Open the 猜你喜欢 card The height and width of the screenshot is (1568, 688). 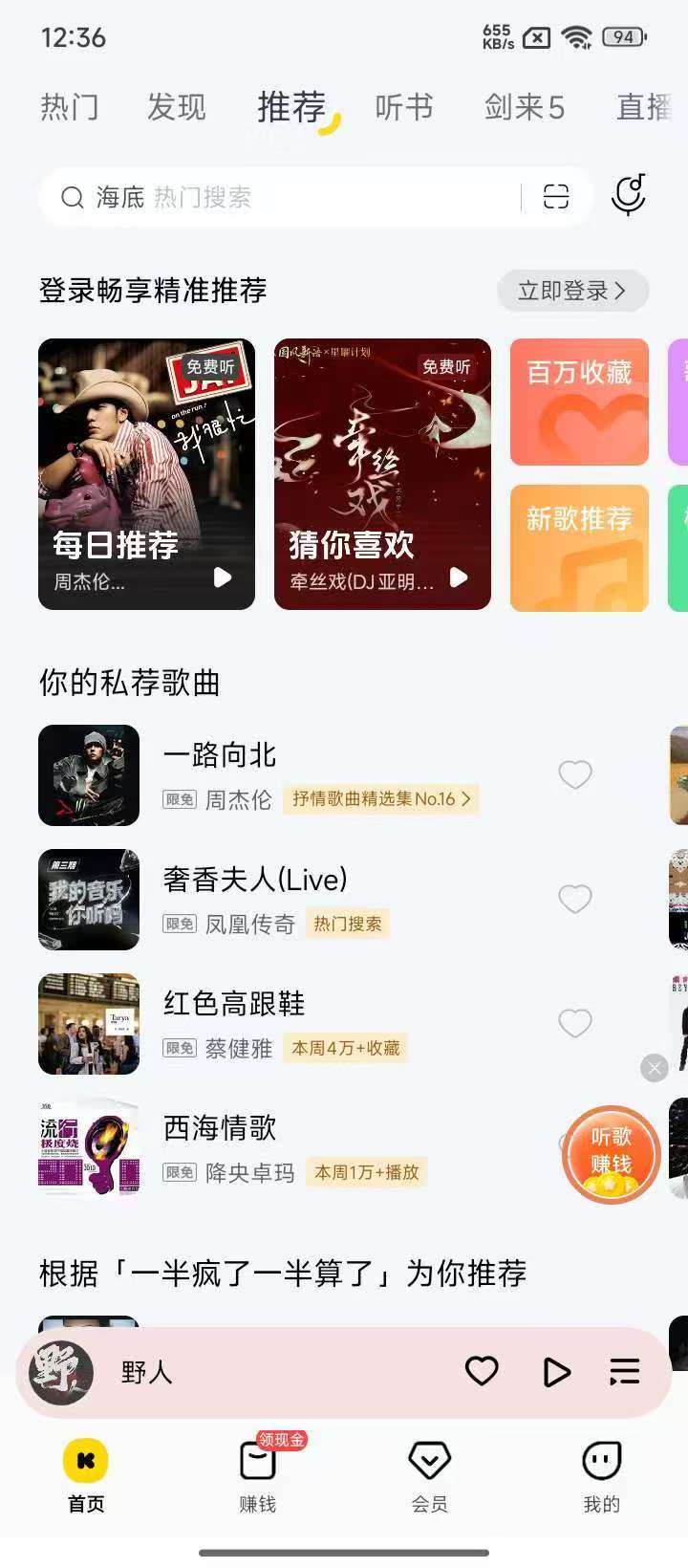click(x=382, y=474)
